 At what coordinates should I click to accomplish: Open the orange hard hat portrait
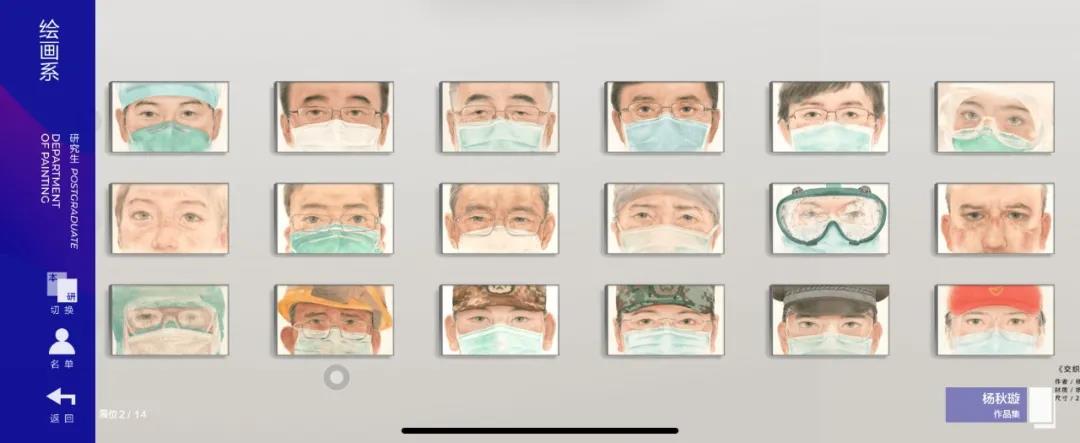334,320
